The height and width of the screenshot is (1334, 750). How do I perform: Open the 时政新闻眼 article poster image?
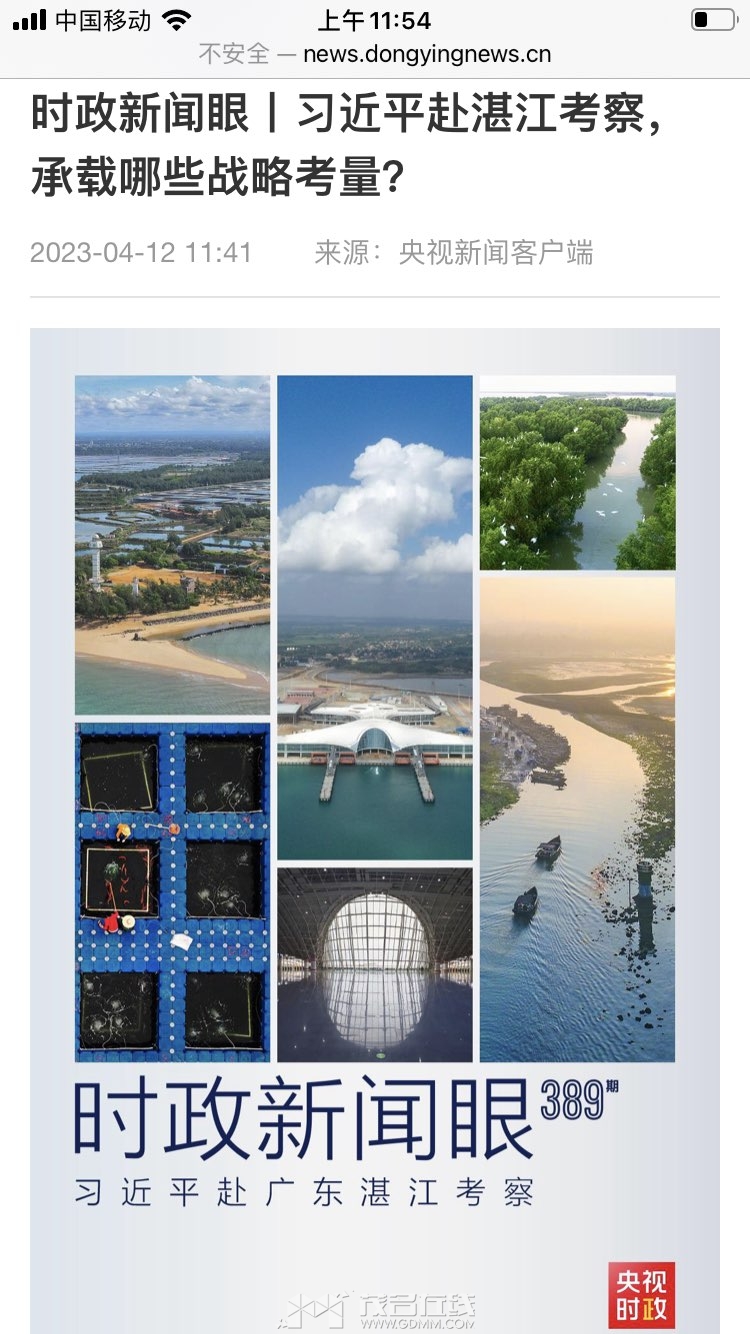tap(375, 831)
